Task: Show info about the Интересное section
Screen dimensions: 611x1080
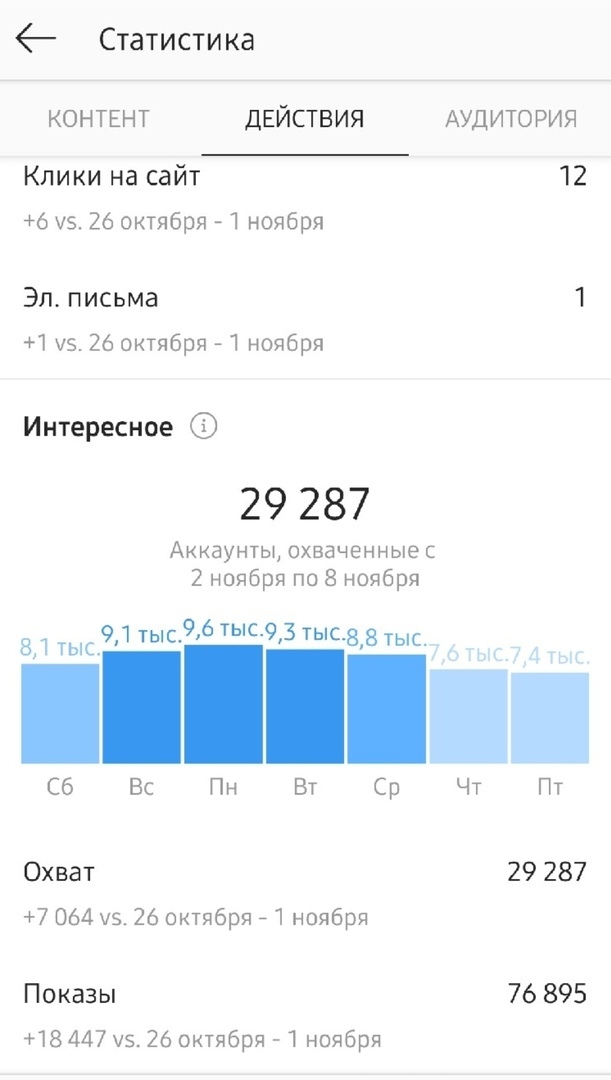Action: coord(203,428)
